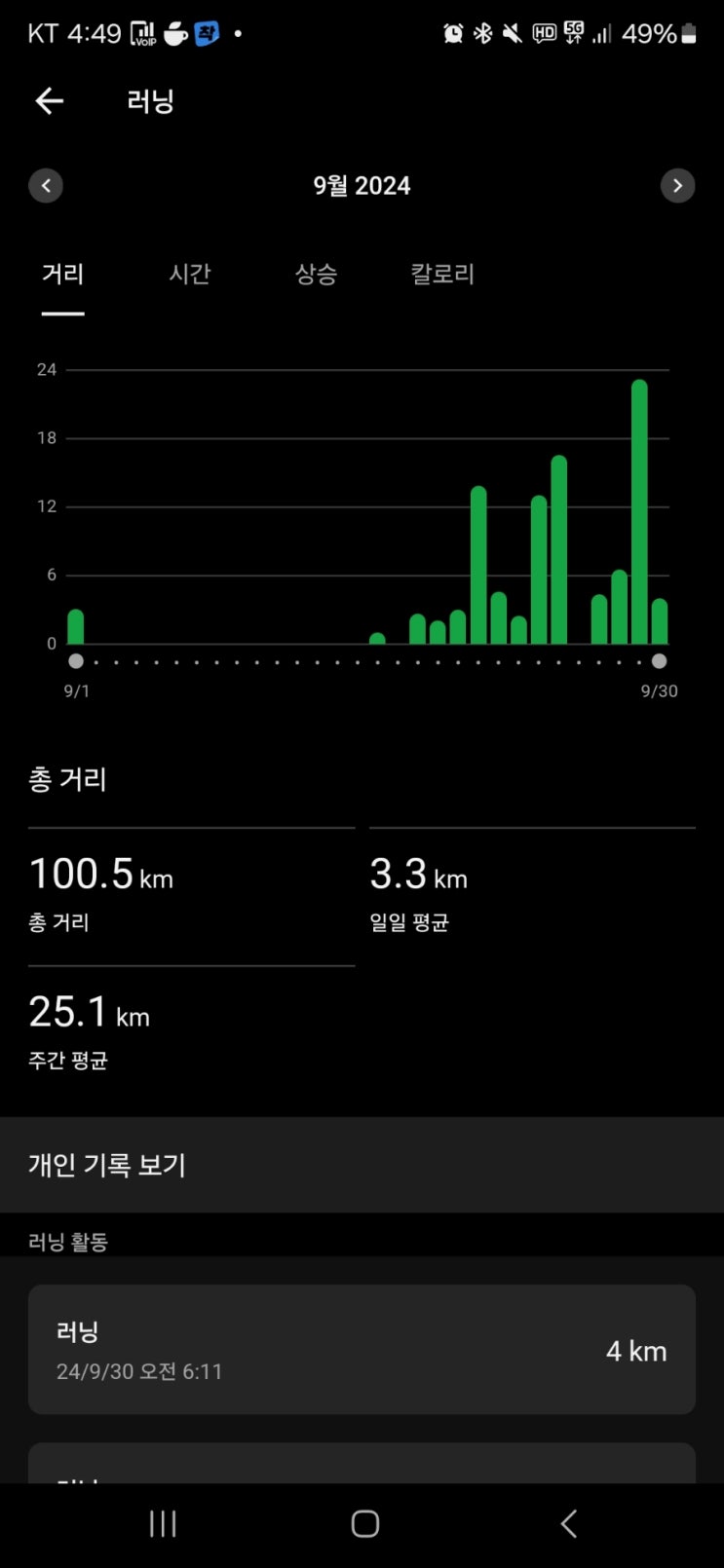Image resolution: width=724 pixels, height=1568 pixels.
Task: Select the 거리 tab
Action: point(62,275)
